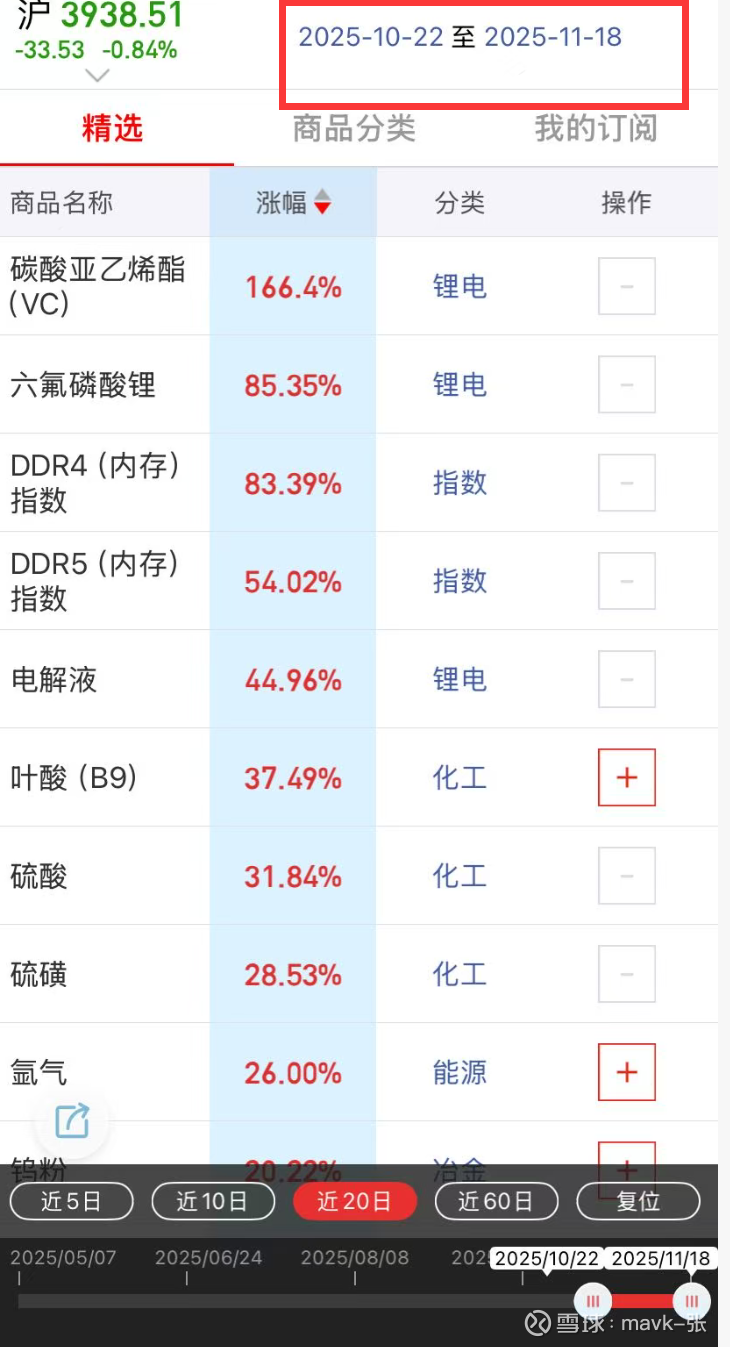Image resolution: width=730 pixels, height=1347 pixels.
Task: Choose the 近5日 range chip
Action: coord(71,1201)
